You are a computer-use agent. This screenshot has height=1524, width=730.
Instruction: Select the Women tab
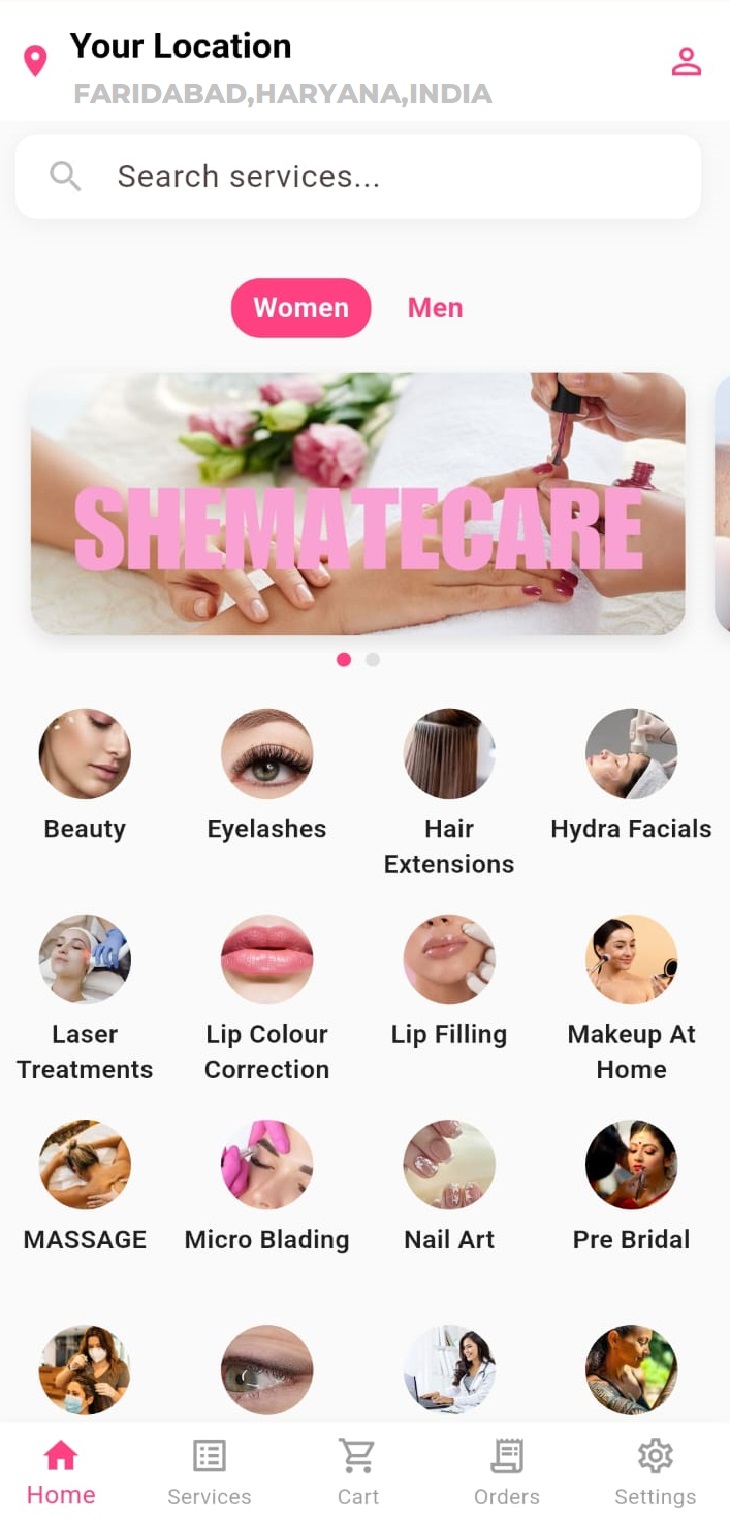[x=301, y=308]
